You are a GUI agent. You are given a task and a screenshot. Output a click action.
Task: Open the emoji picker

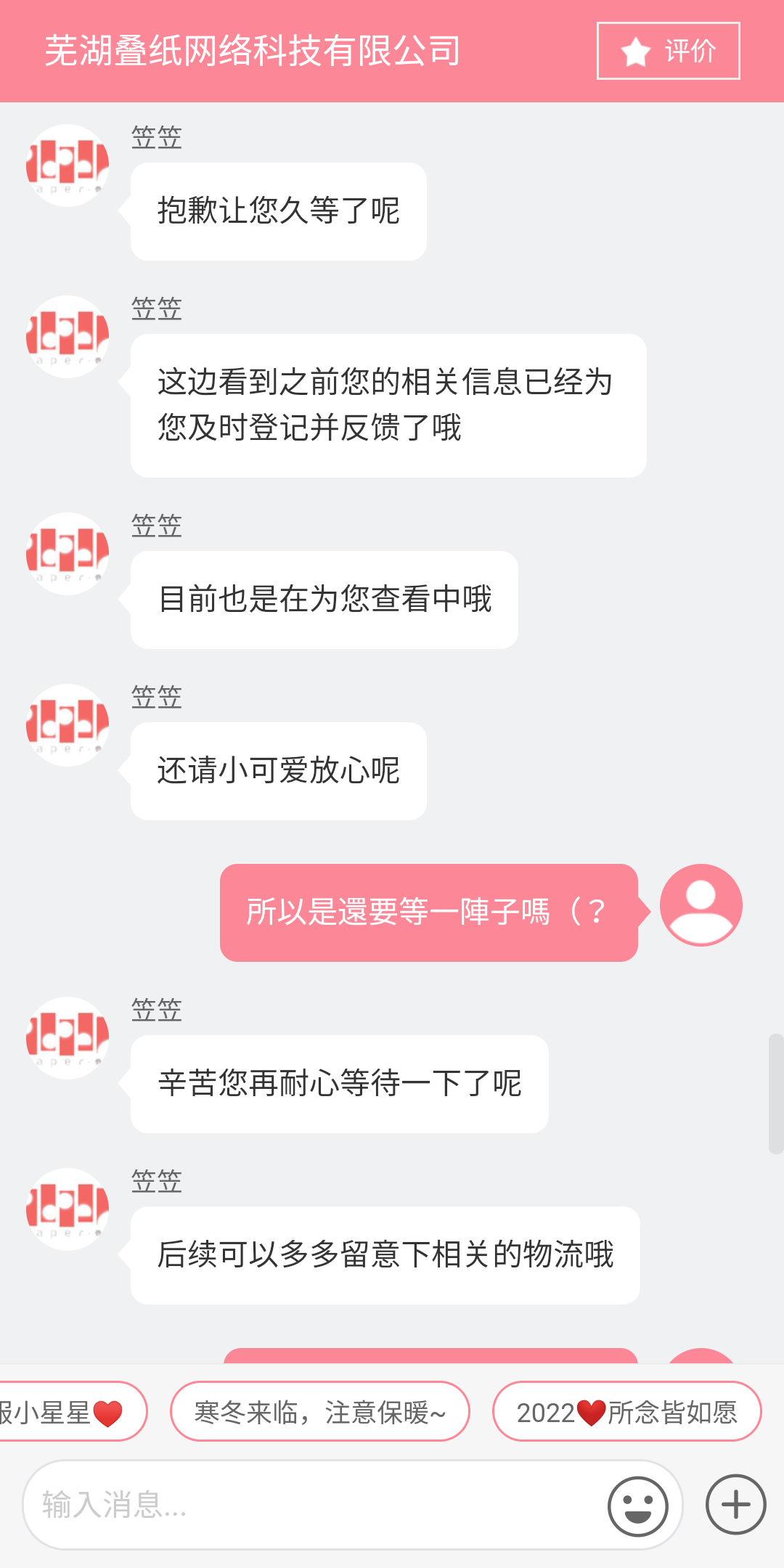pyautogui.click(x=638, y=1506)
